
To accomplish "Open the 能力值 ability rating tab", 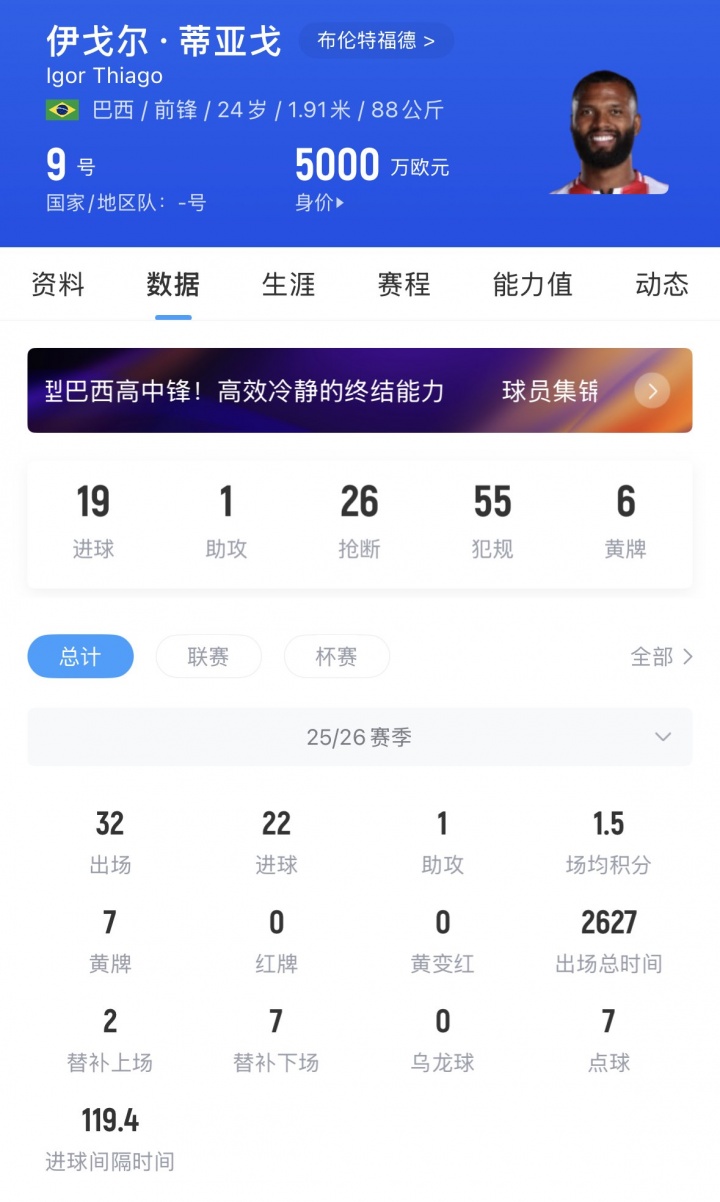I will (x=532, y=286).
